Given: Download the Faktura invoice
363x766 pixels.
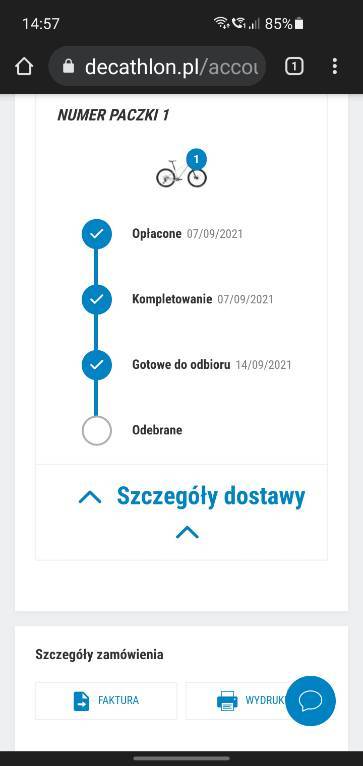Looking at the screenshot, I should (106, 701).
